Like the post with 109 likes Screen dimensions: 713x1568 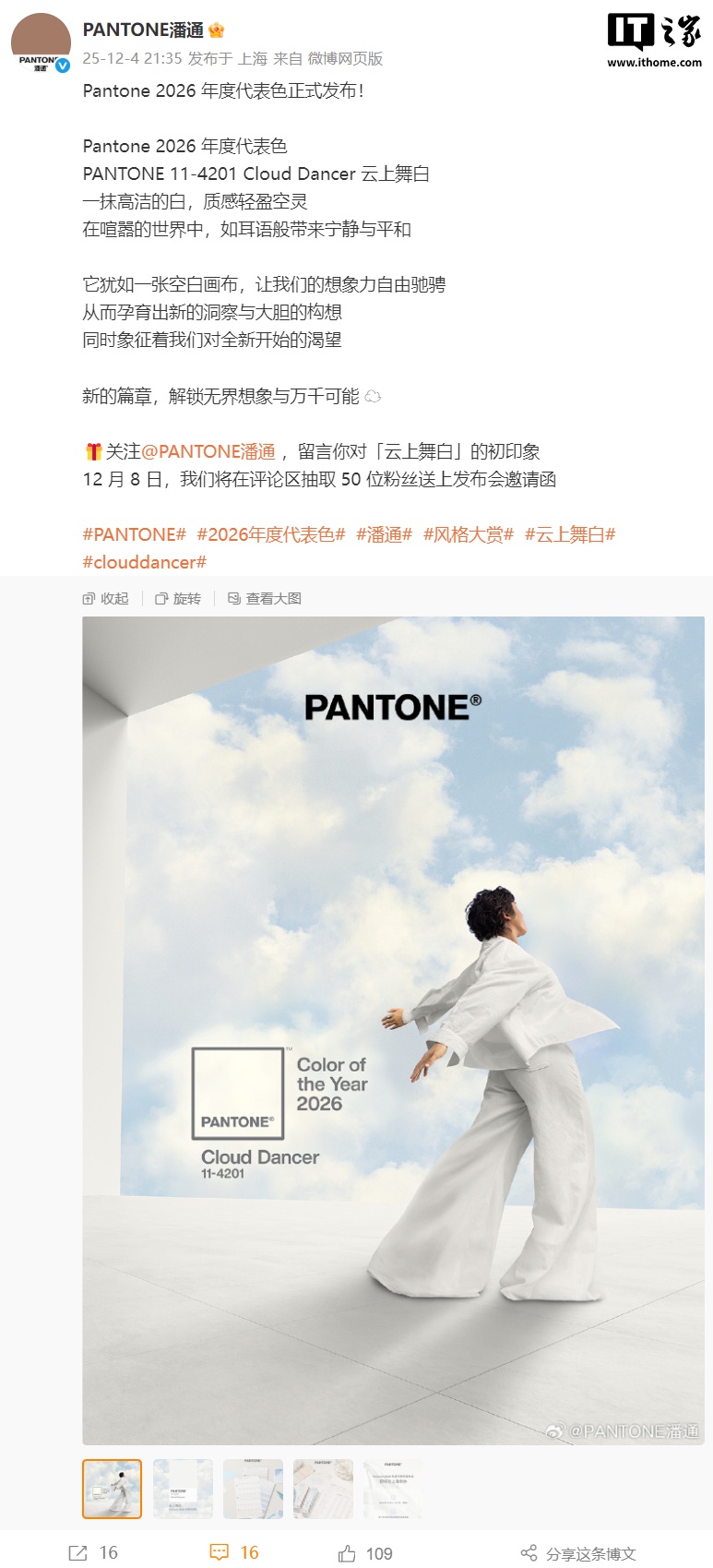pyautogui.click(x=365, y=1553)
